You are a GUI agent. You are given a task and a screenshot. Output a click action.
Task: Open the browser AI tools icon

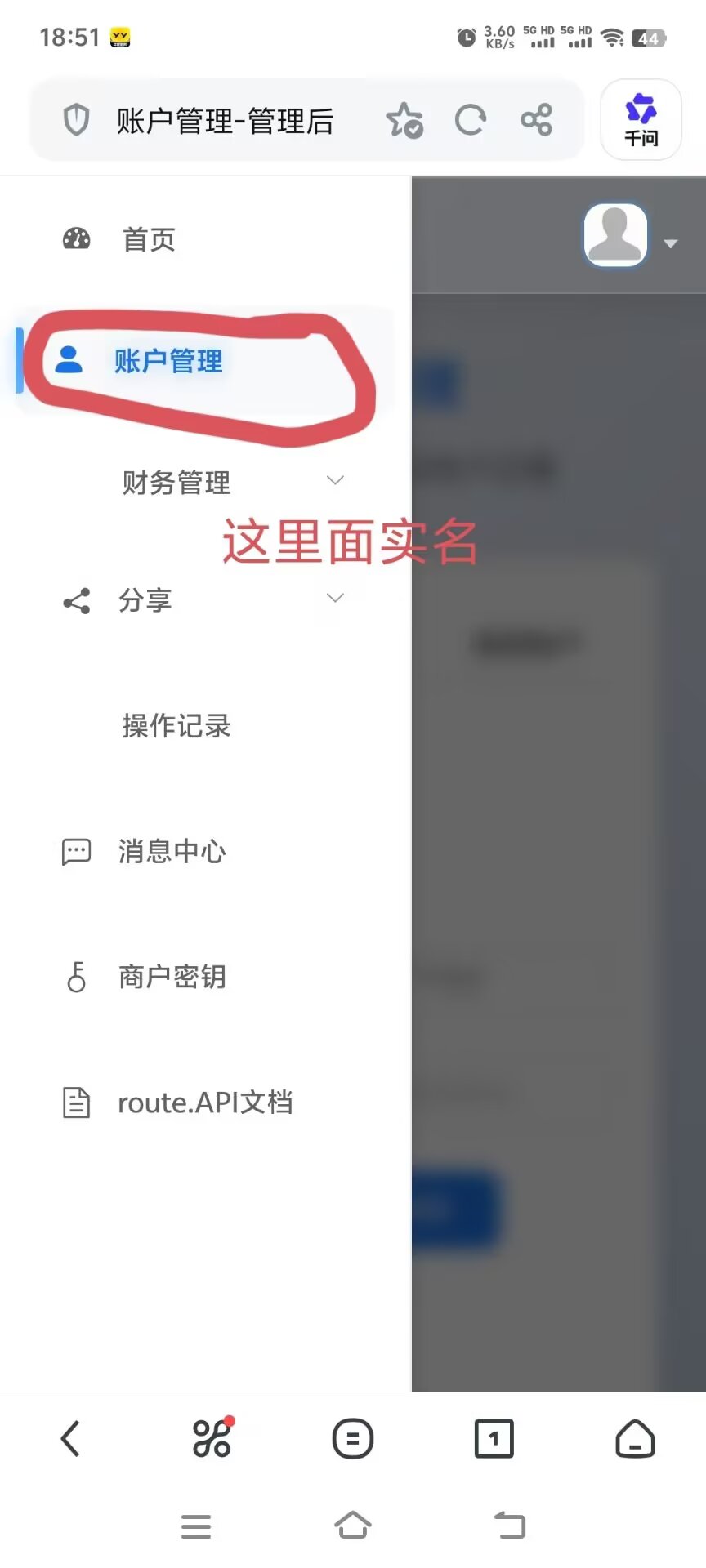pos(212,1438)
